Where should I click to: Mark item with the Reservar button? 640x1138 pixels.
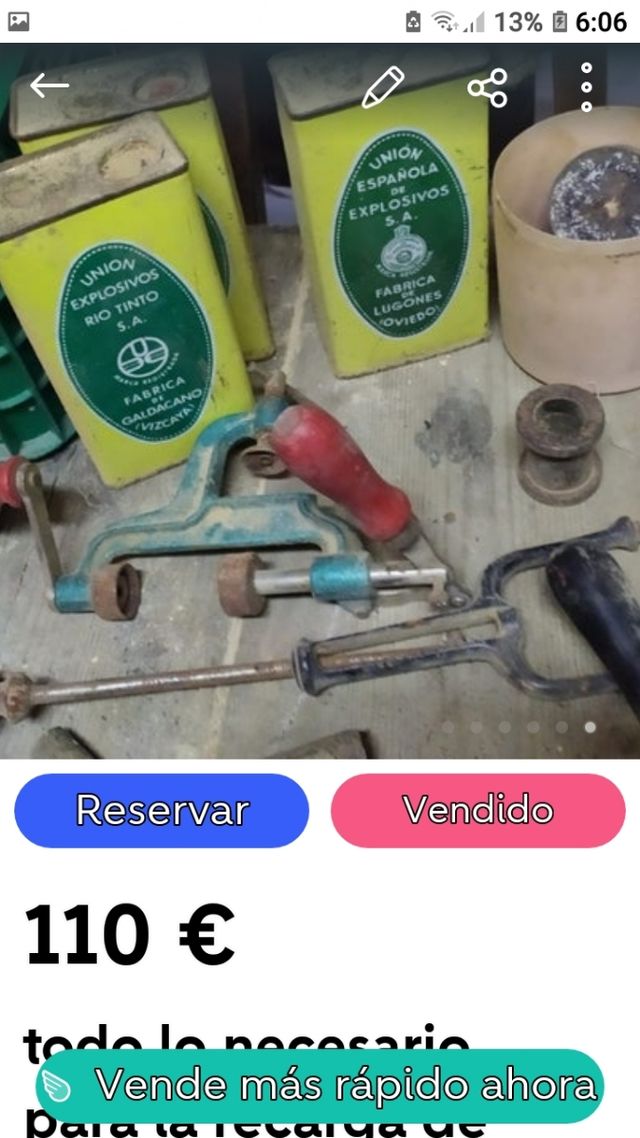pyautogui.click(x=162, y=810)
